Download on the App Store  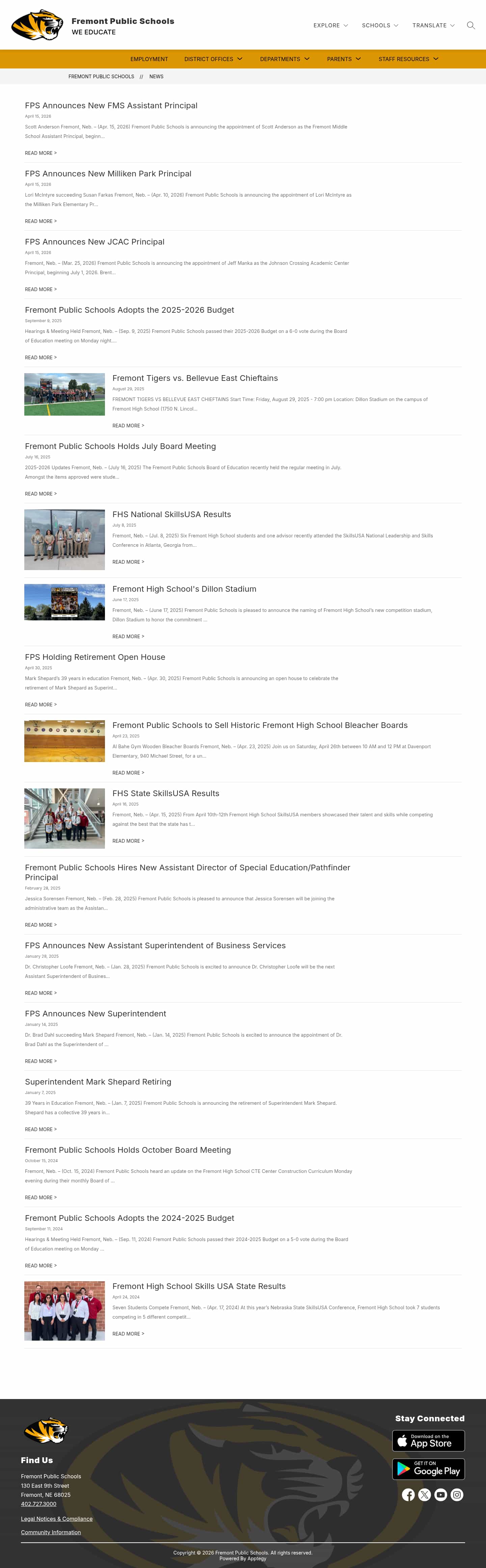(428, 1441)
